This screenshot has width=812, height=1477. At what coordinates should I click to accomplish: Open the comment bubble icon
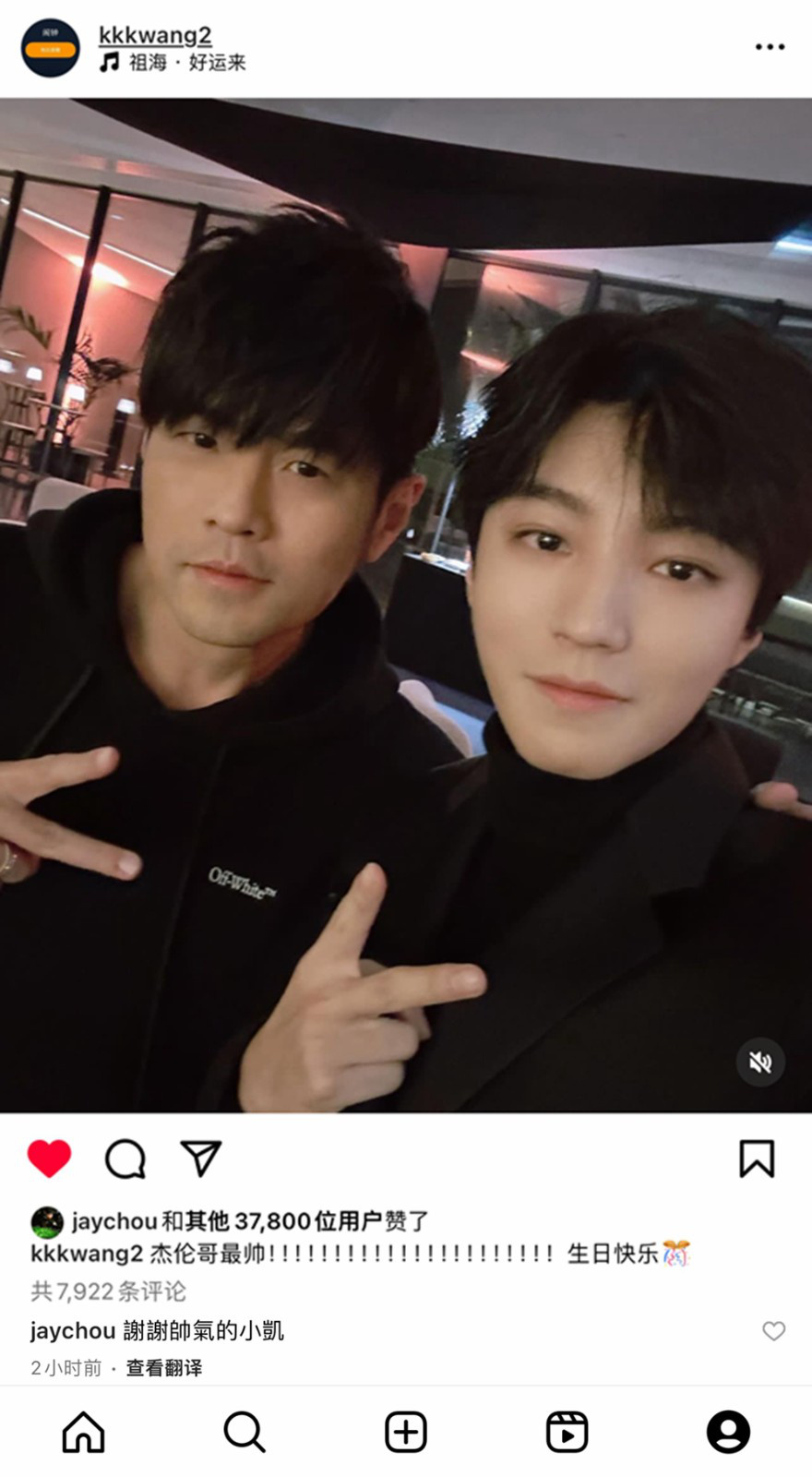[125, 1159]
